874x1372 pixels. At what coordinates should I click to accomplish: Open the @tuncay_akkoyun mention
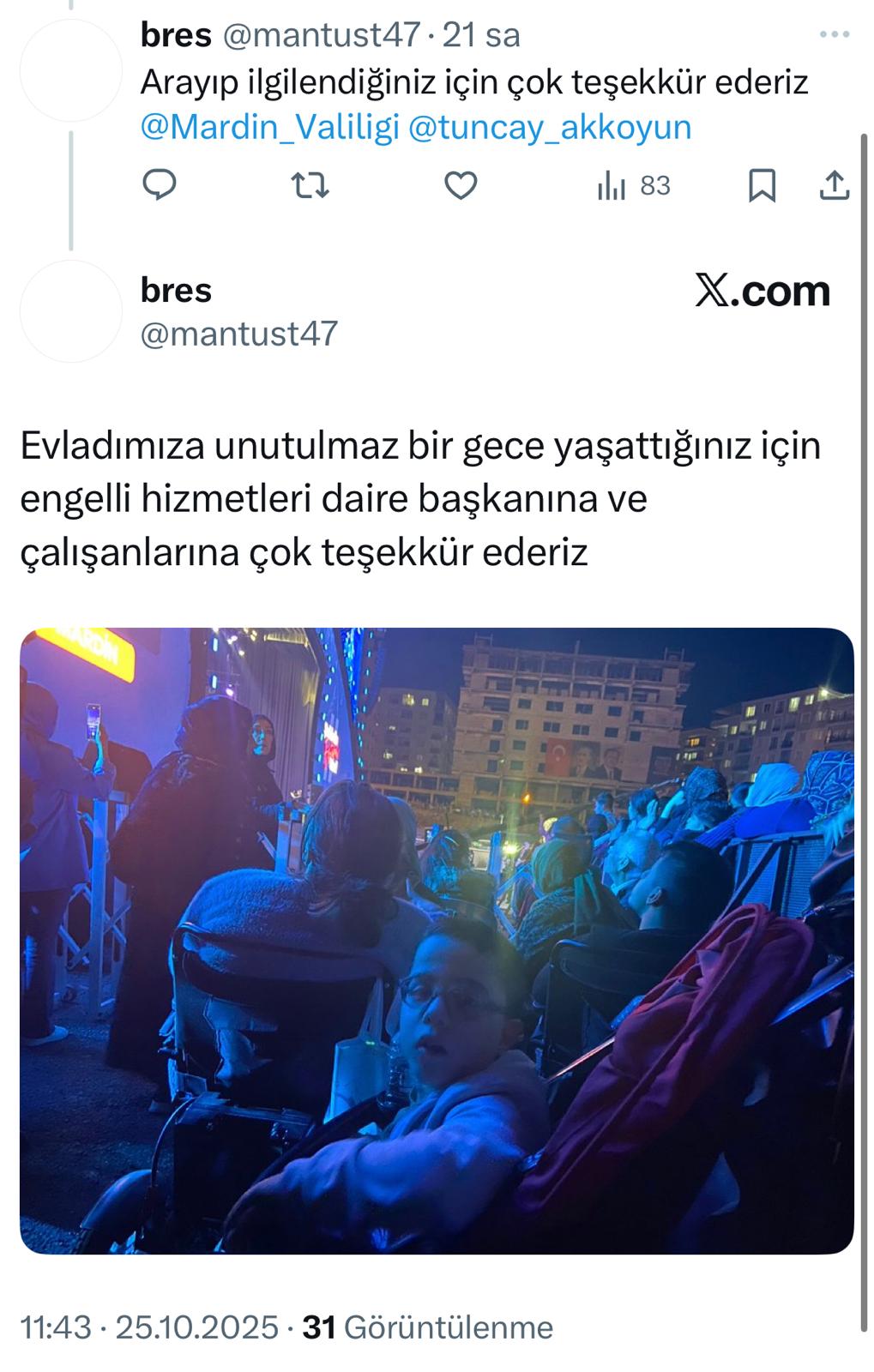point(550,128)
